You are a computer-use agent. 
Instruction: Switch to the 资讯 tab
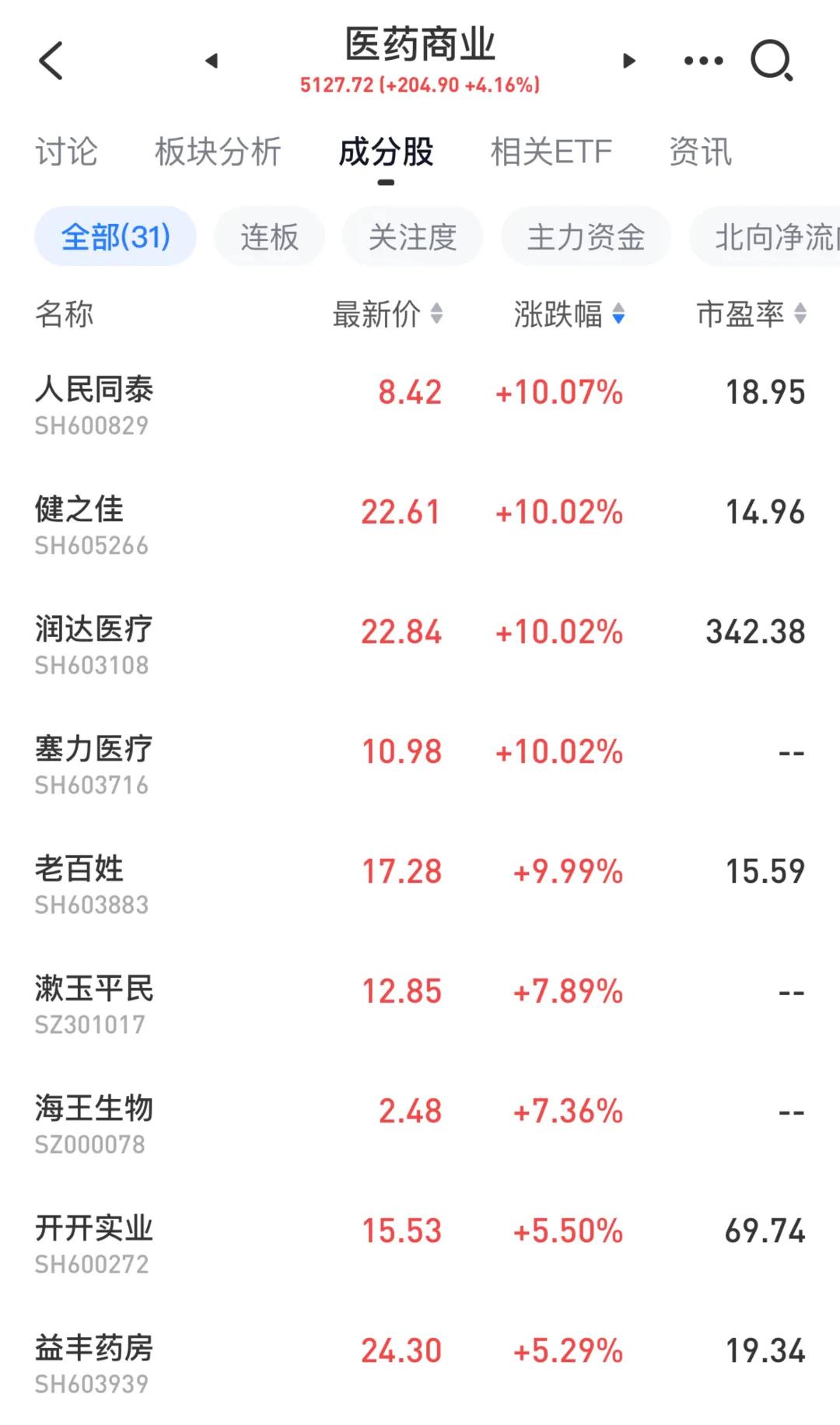[x=700, y=152]
